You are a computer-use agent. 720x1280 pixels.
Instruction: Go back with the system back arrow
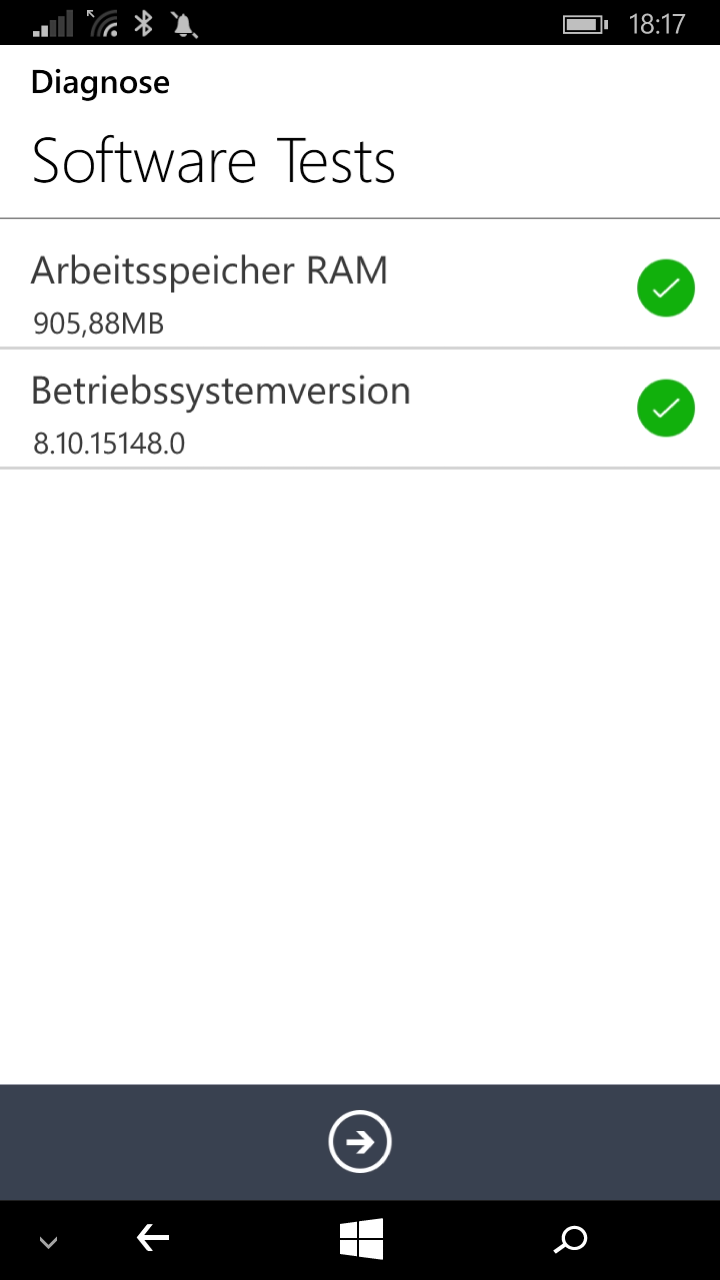click(x=153, y=1240)
